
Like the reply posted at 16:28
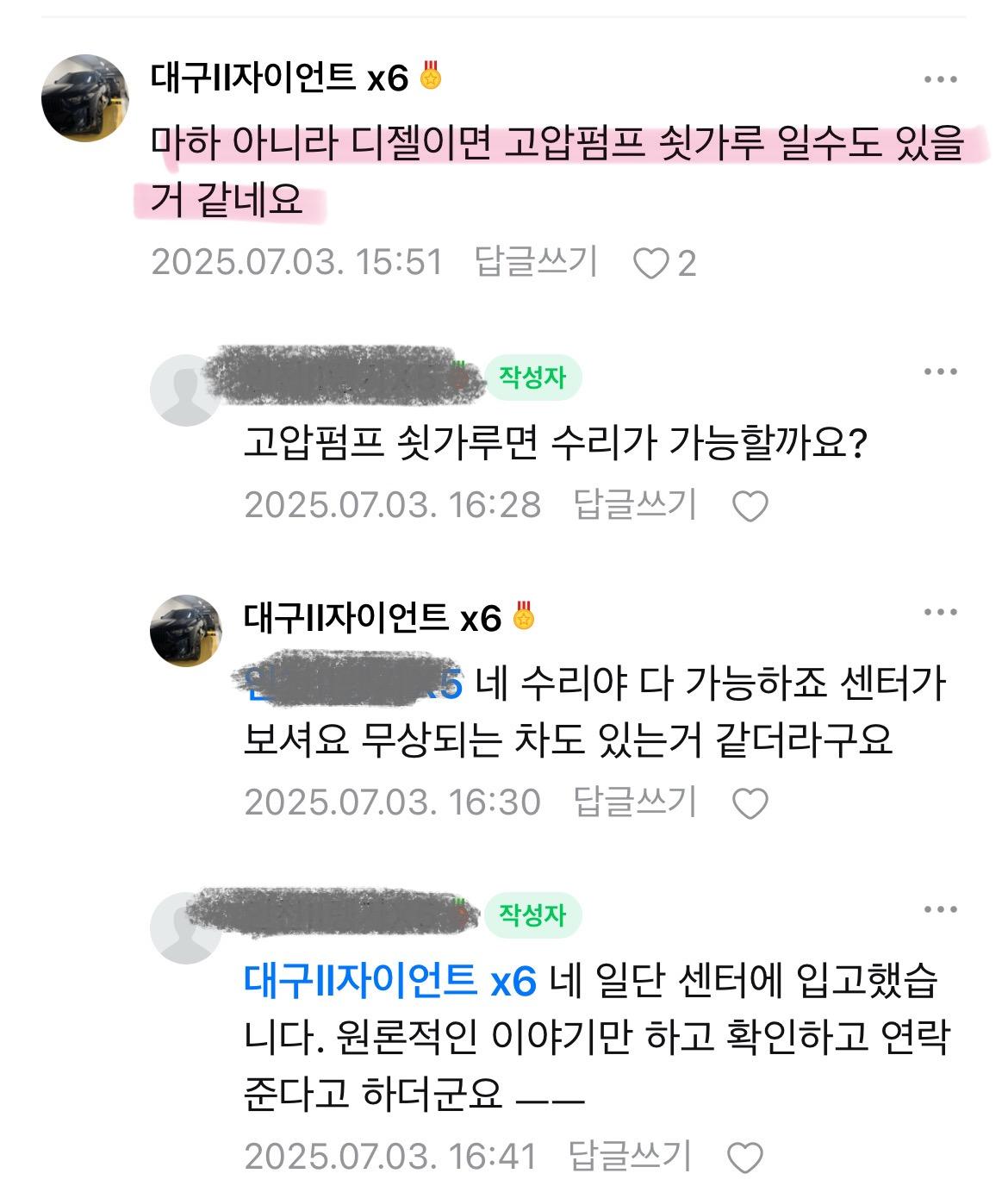[750, 506]
